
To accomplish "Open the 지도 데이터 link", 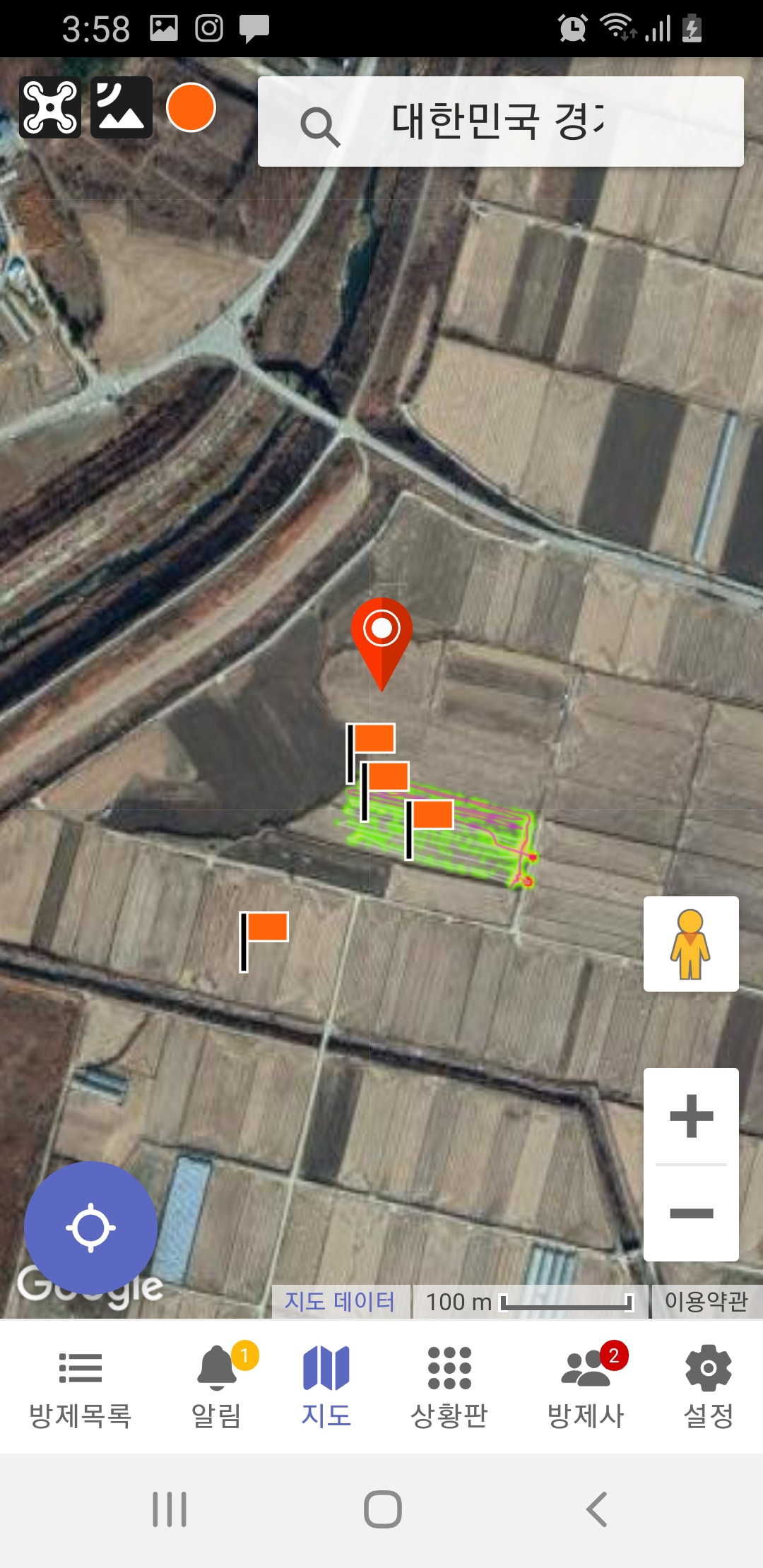I will click(340, 1302).
